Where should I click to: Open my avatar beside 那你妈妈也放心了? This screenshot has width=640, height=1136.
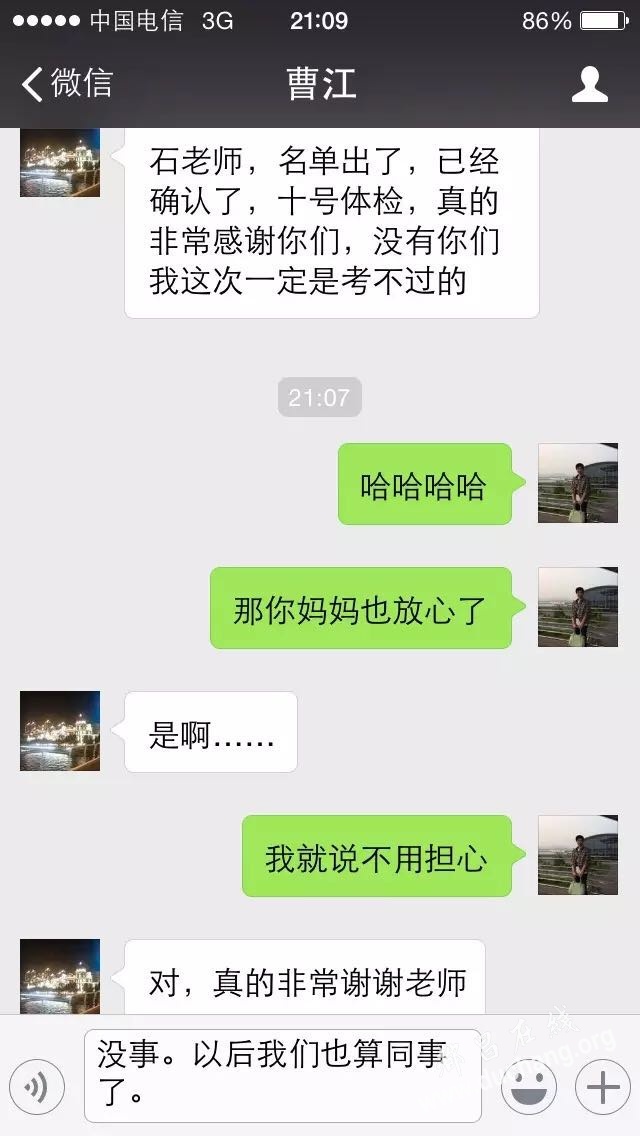coord(578,607)
